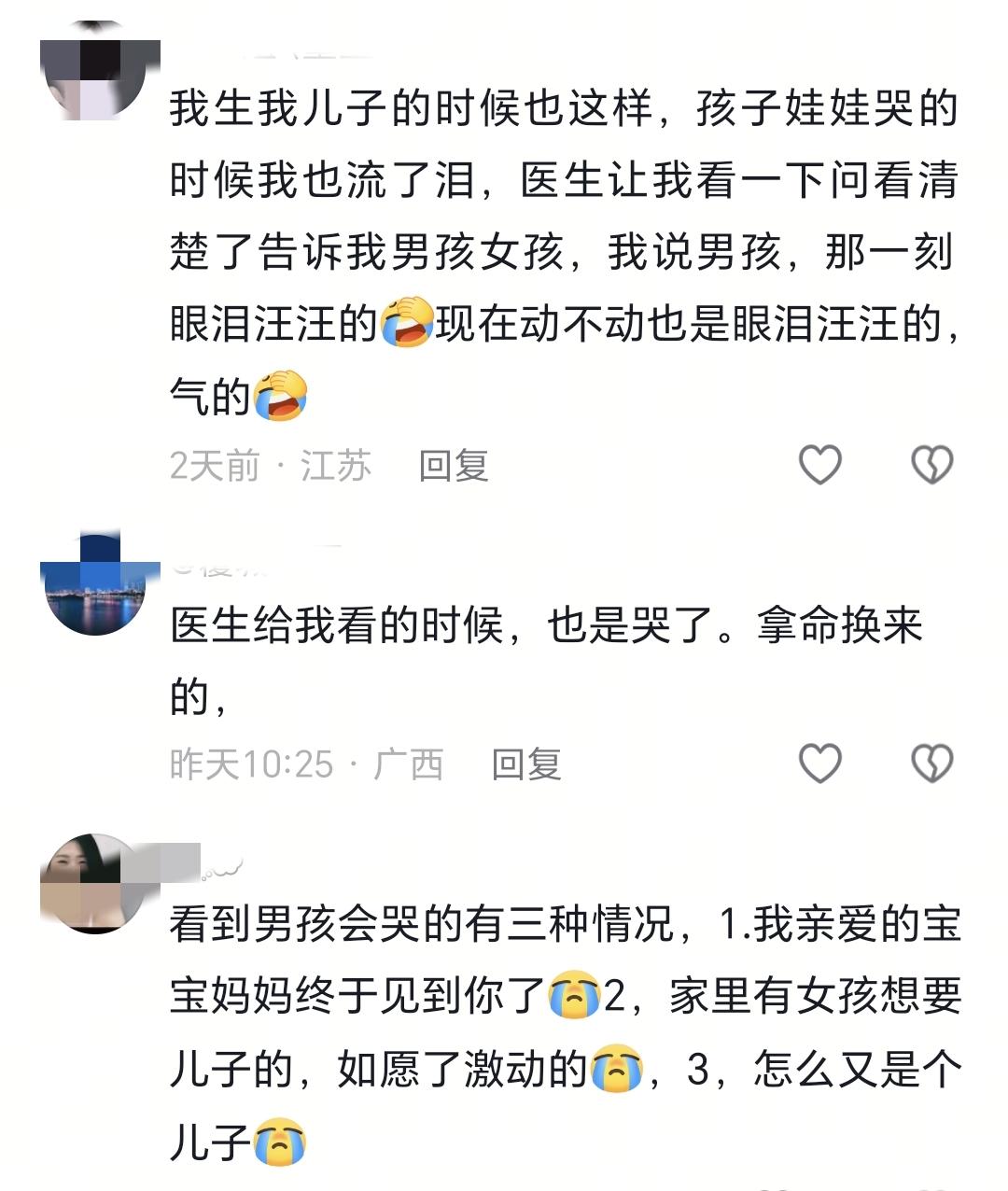Reply to the comment from 江苏

pyautogui.click(x=454, y=465)
